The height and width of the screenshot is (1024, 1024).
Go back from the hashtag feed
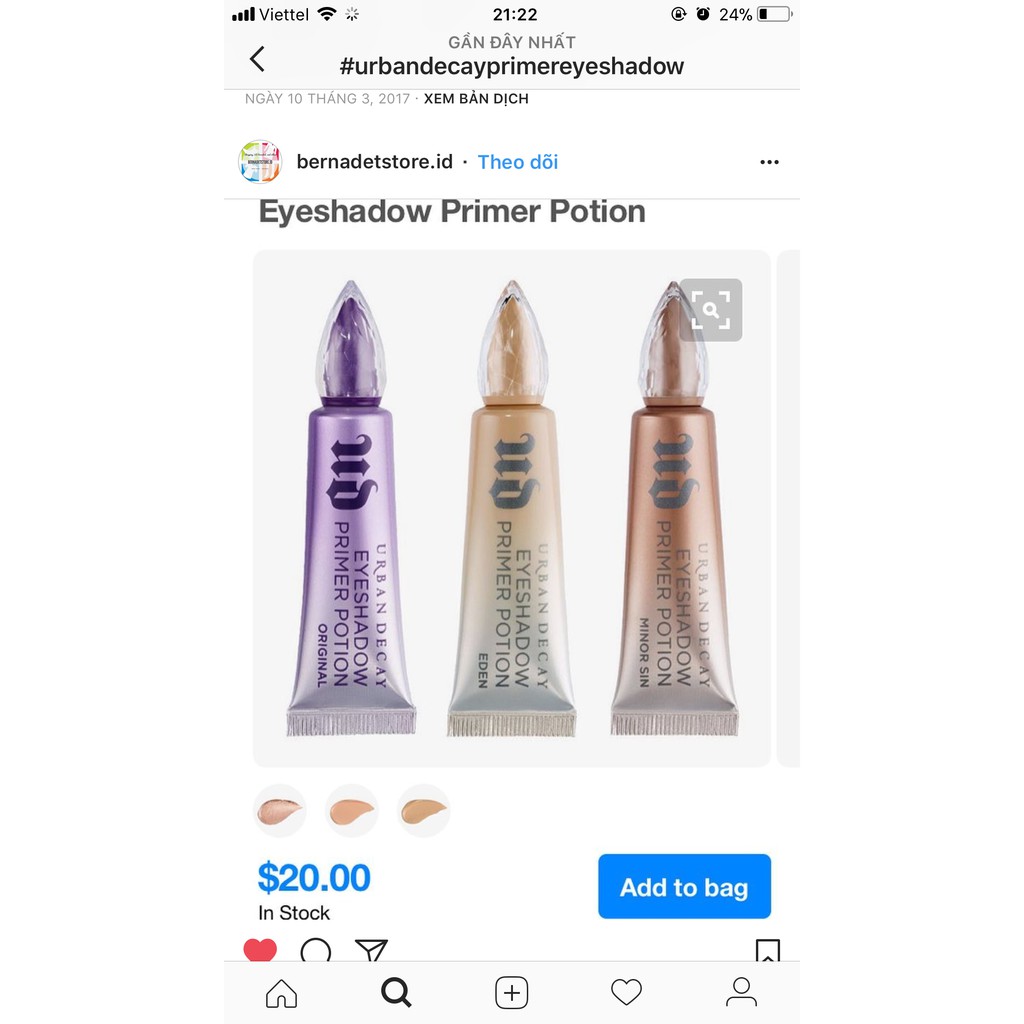[257, 59]
